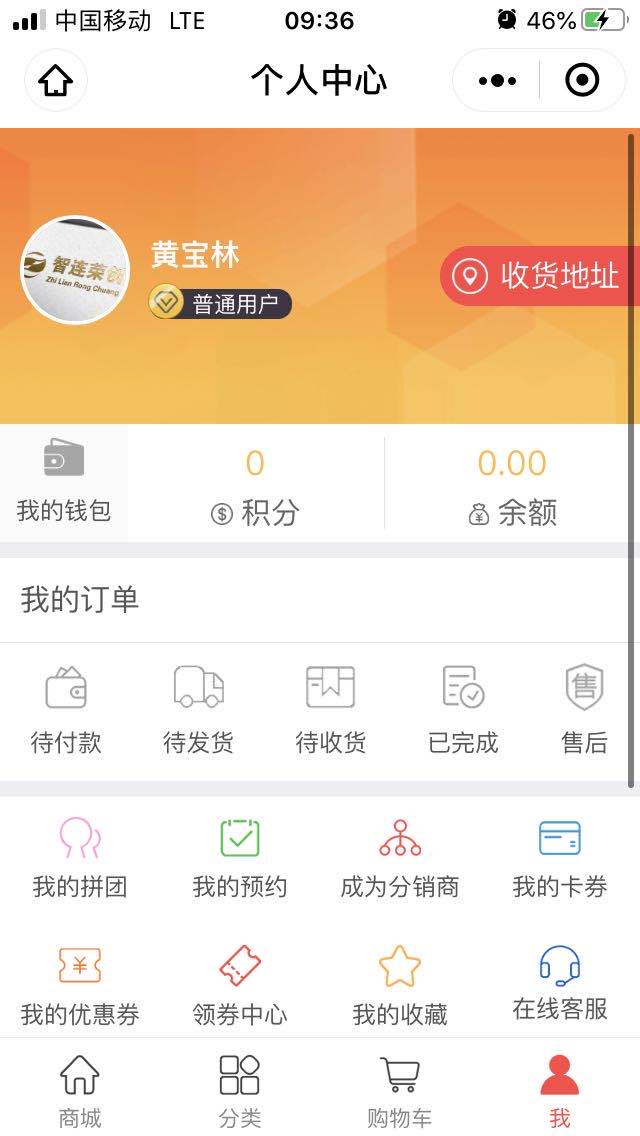This screenshot has width=640, height=1136.
Task: Select 成为分销商
Action: pyautogui.click(x=400, y=858)
